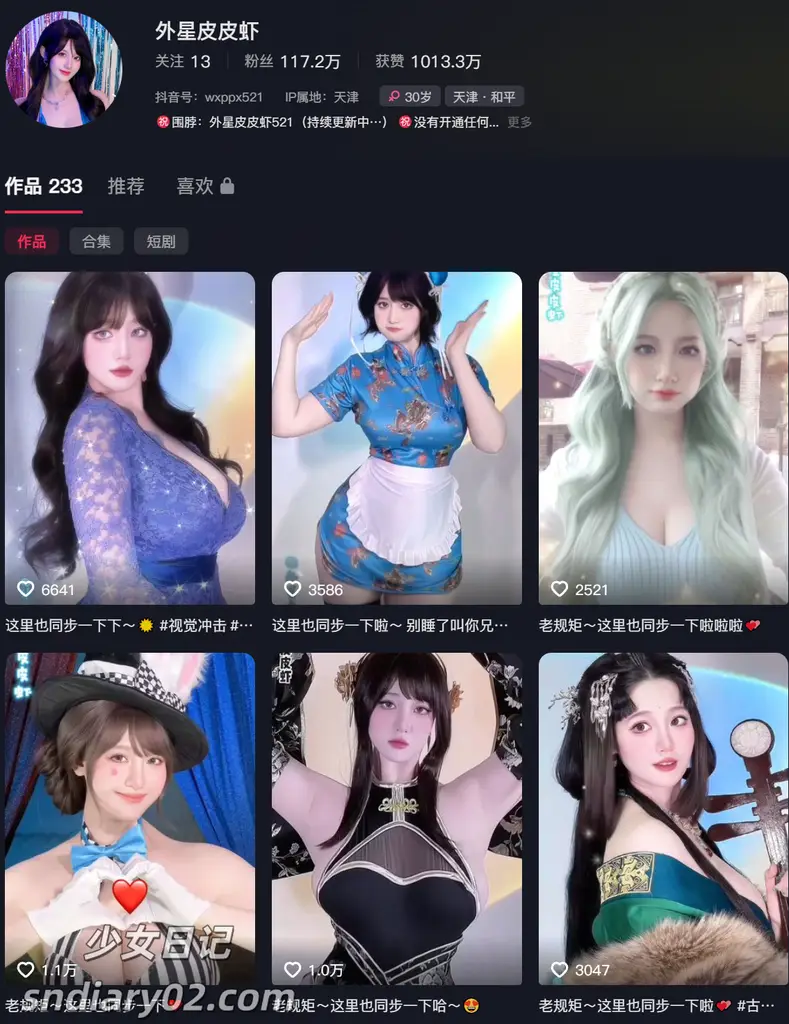Open the video with 6641 likes

tap(130, 437)
